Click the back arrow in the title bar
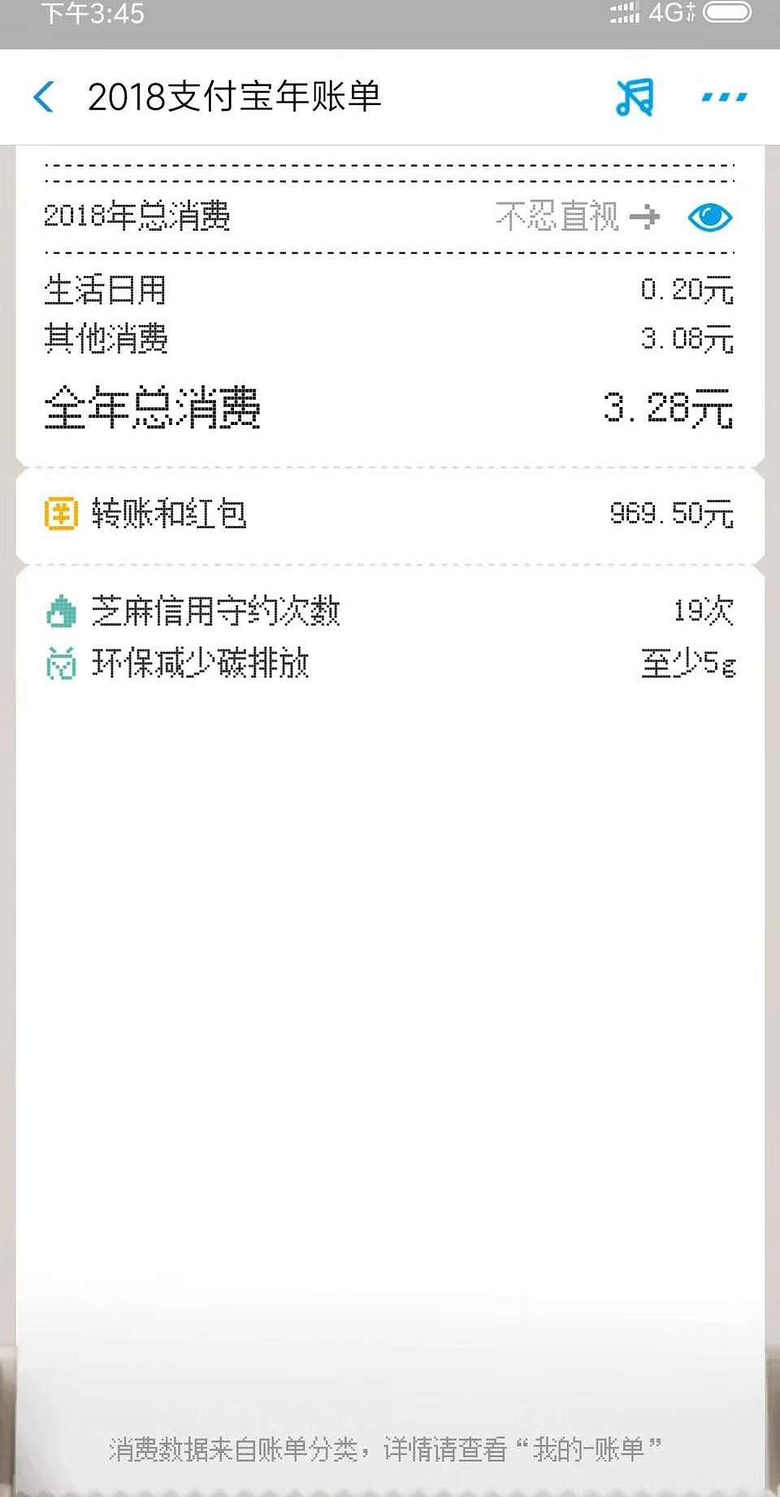The width and height of the screenshot is (780, 1497). [x=42, y=96]
